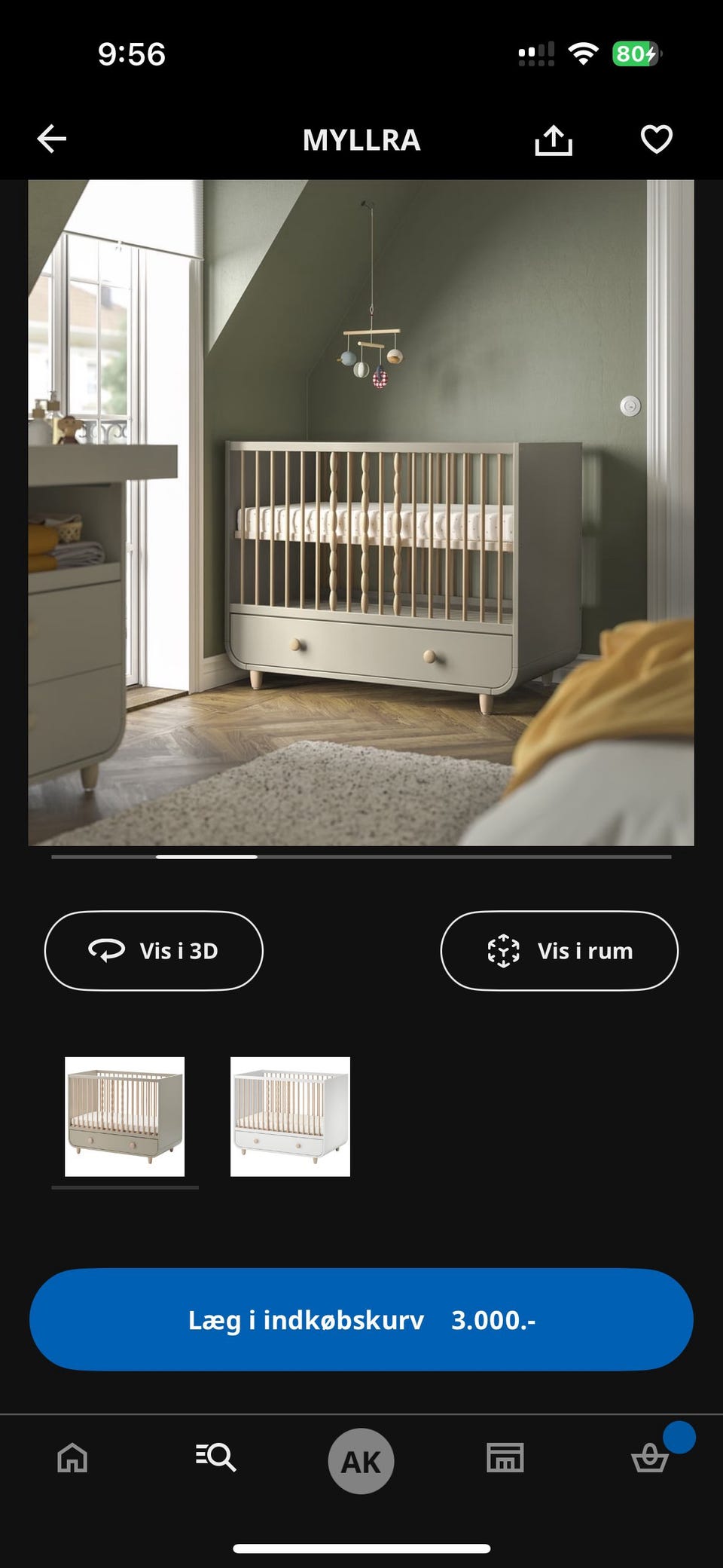This screenshot has width=723, height=1568.
Task: Navigate back with the arrow icon
Action: 50,139
